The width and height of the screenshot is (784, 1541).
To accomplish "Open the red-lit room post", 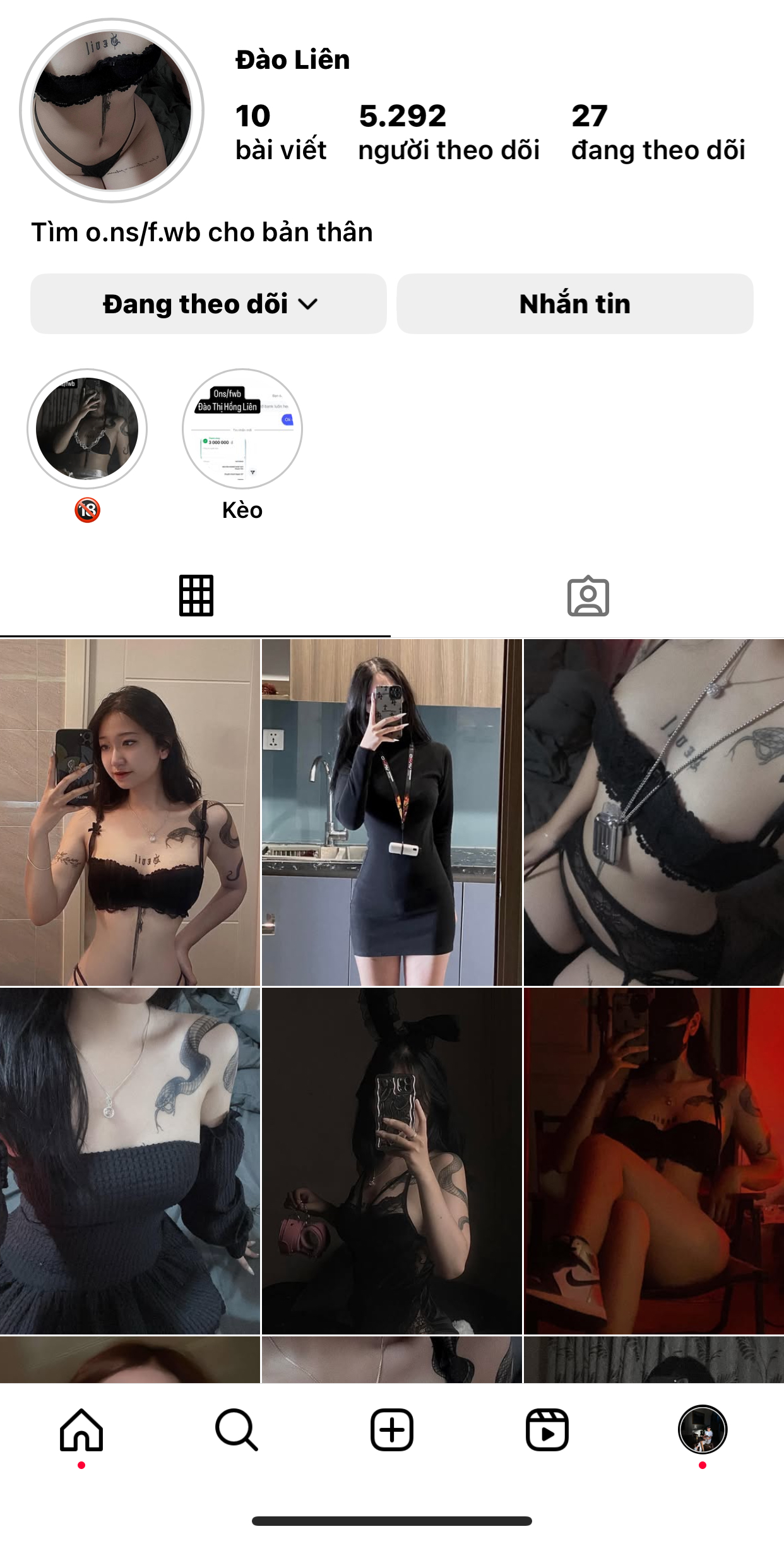I will pyautogui.click(x=654, y=1161).
